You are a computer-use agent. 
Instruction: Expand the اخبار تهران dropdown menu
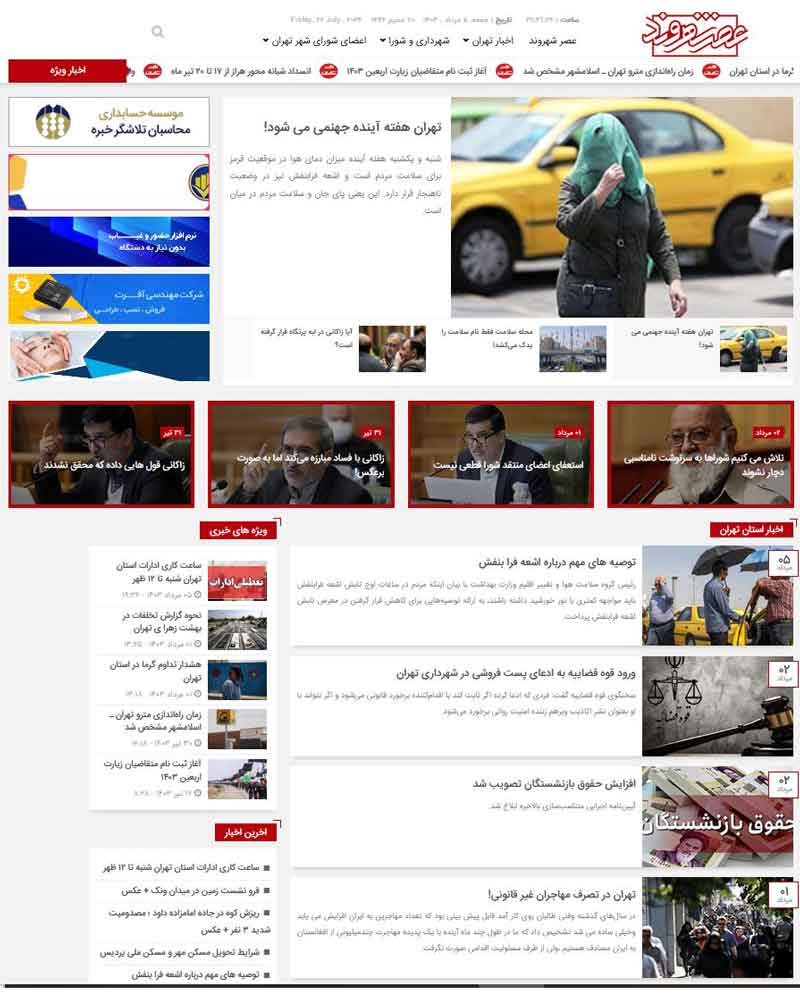pyautogui.click(x=488, y=41)
